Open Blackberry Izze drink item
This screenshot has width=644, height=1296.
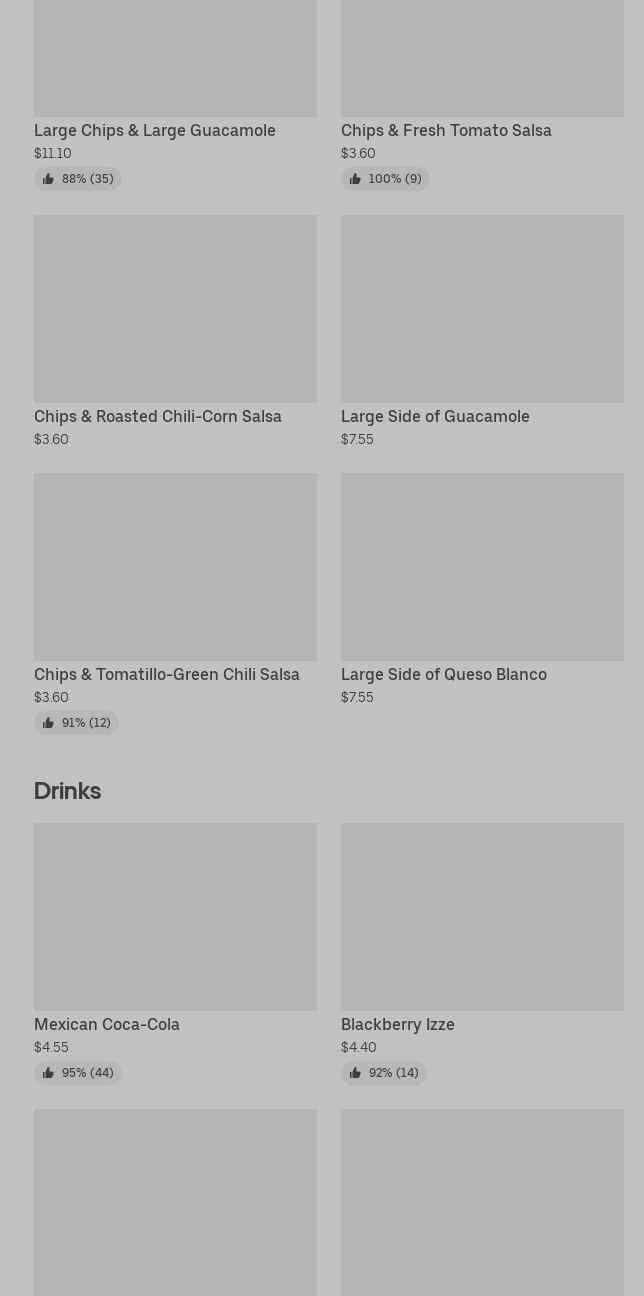(482, 918)
